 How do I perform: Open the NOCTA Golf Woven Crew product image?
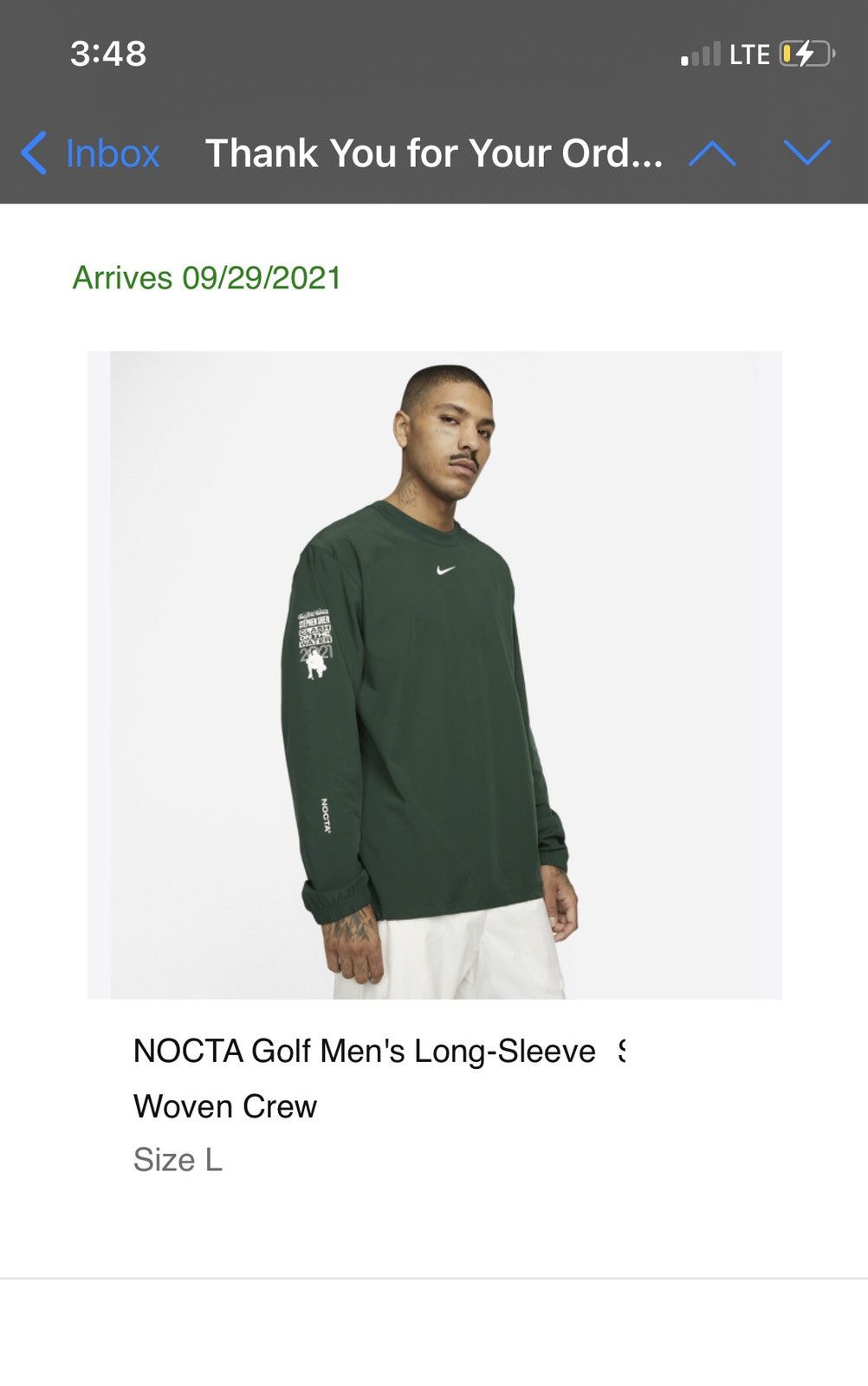click(x=434, y=674)
